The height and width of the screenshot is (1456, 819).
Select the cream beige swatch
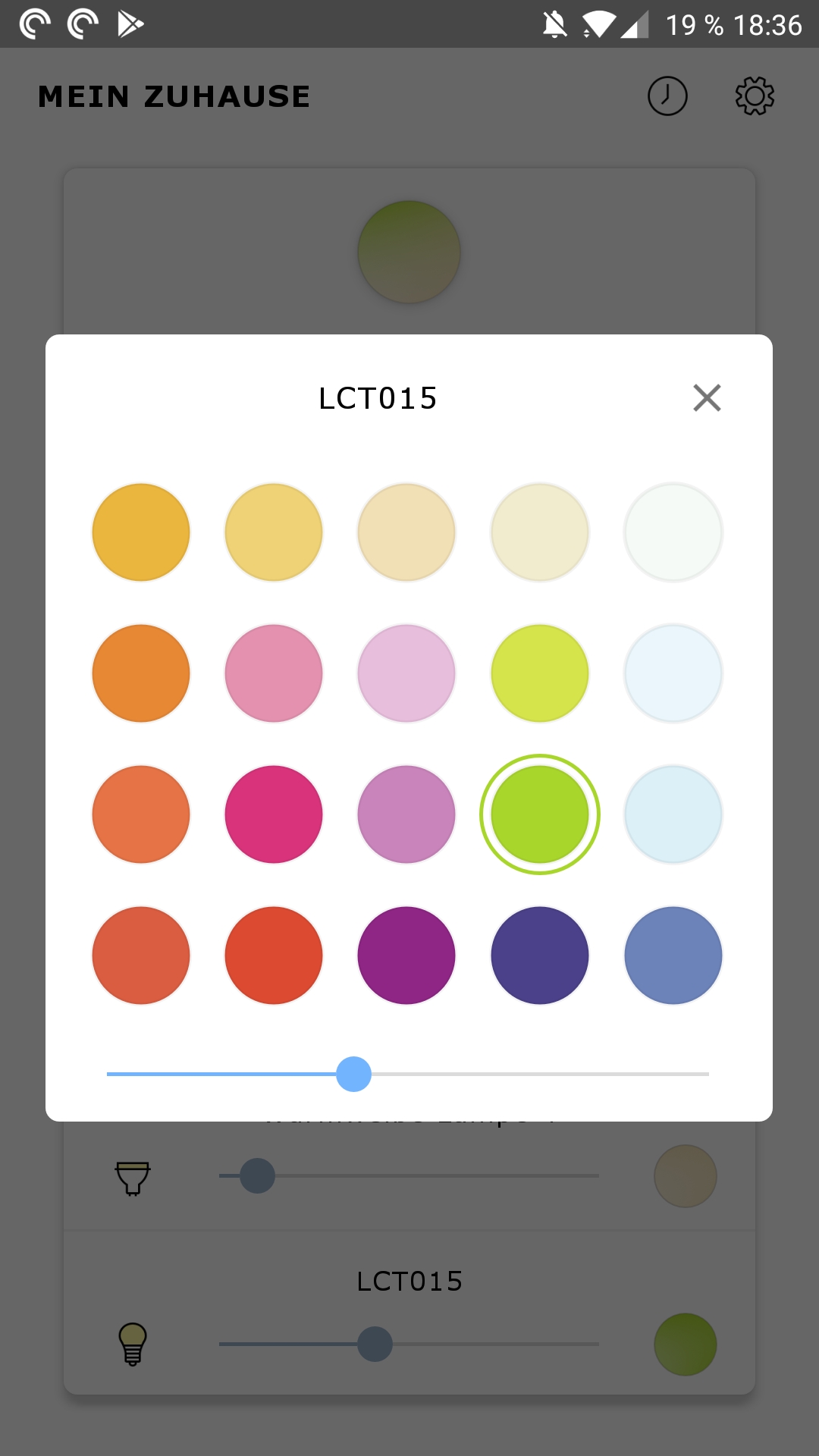pyautogui.click(x=406, y=532)
